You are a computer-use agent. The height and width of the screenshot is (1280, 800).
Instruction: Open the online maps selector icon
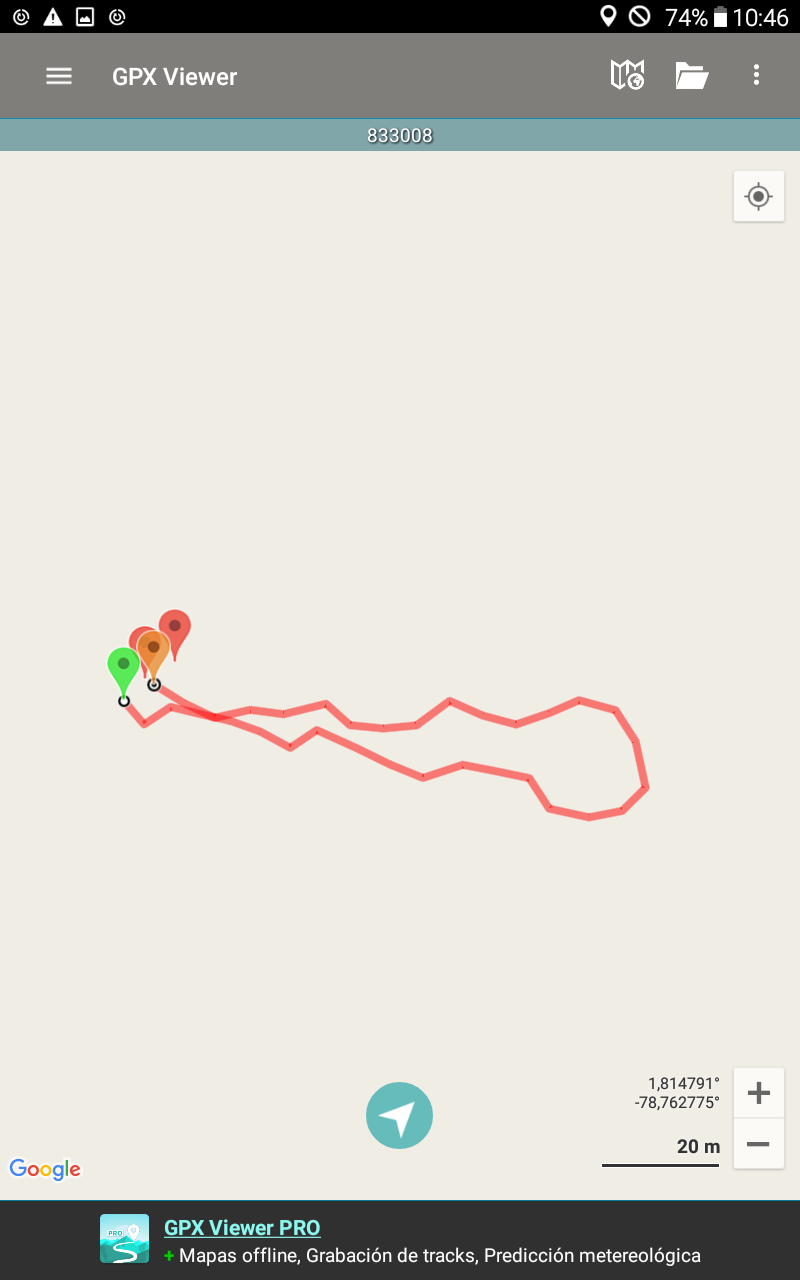(627, 76)
